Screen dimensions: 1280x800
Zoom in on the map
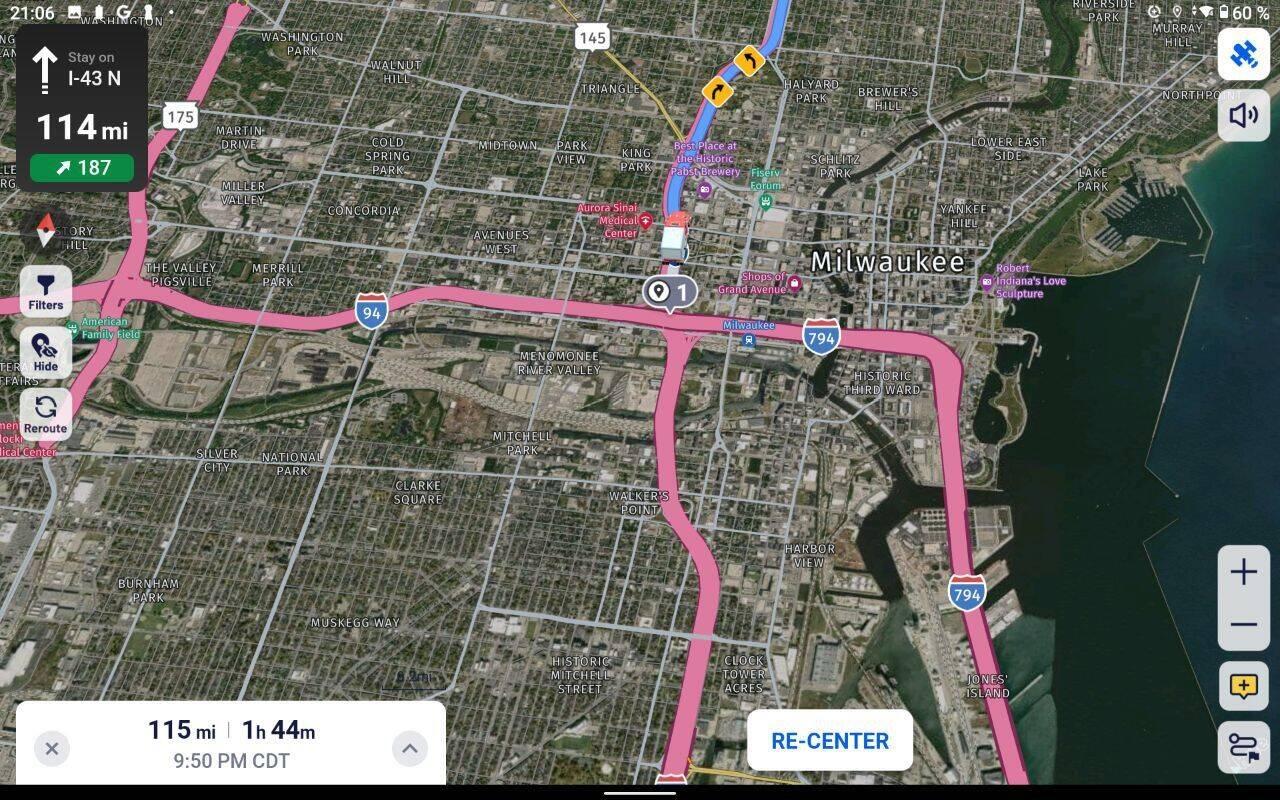click(1243, 572)
